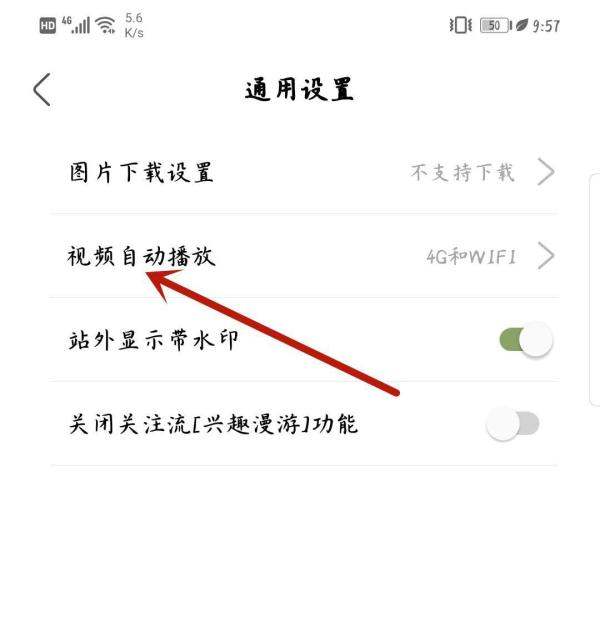Open 图片下载设置 row
Screen dimensions: 600x622
click(x=310, y=172)
